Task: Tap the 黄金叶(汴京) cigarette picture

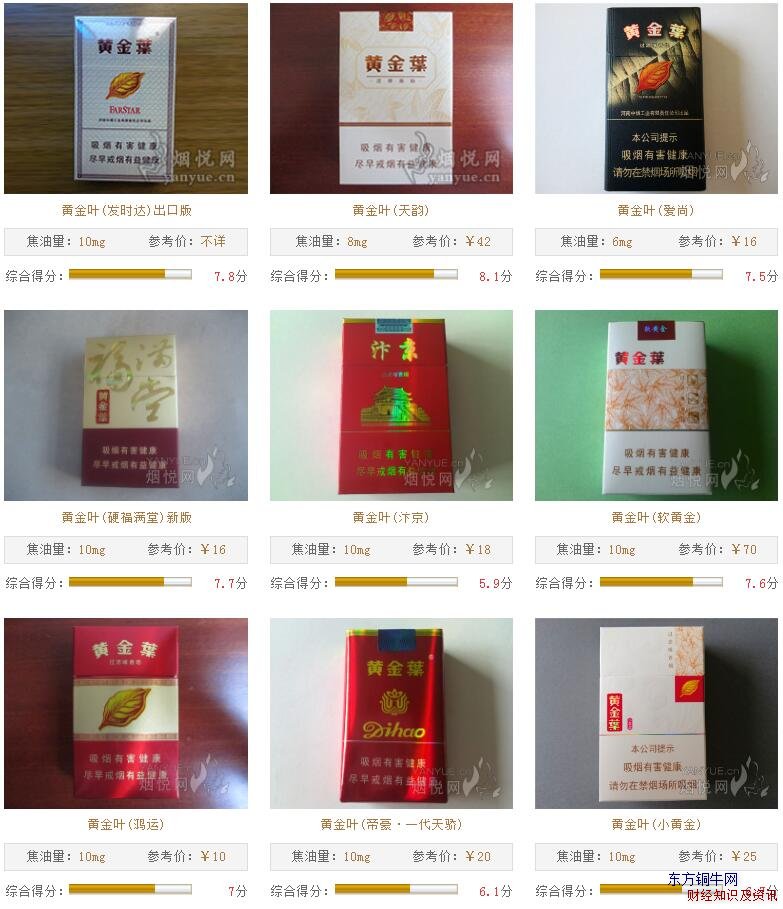Action: pos(391,405)
